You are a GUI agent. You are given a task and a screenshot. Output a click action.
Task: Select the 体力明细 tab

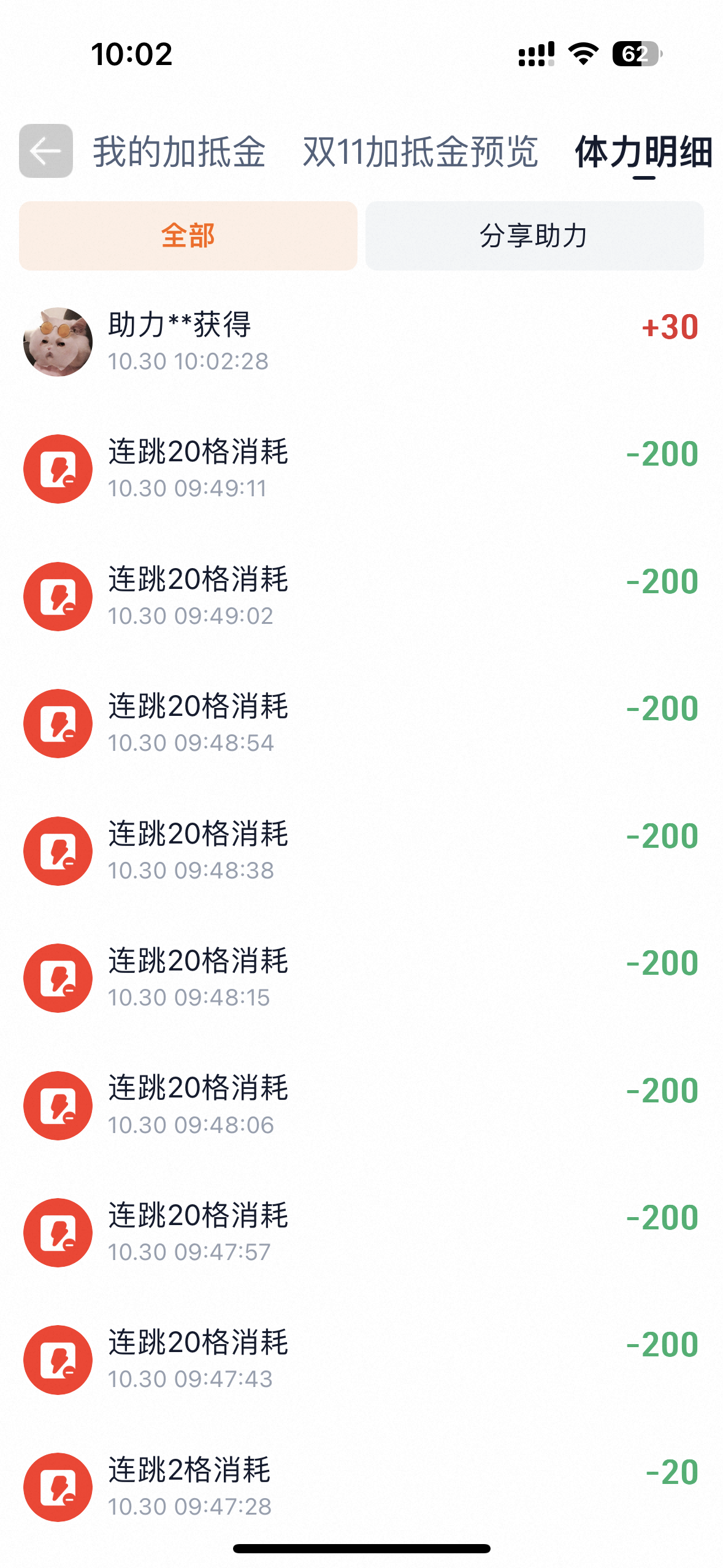click(643, 152)
